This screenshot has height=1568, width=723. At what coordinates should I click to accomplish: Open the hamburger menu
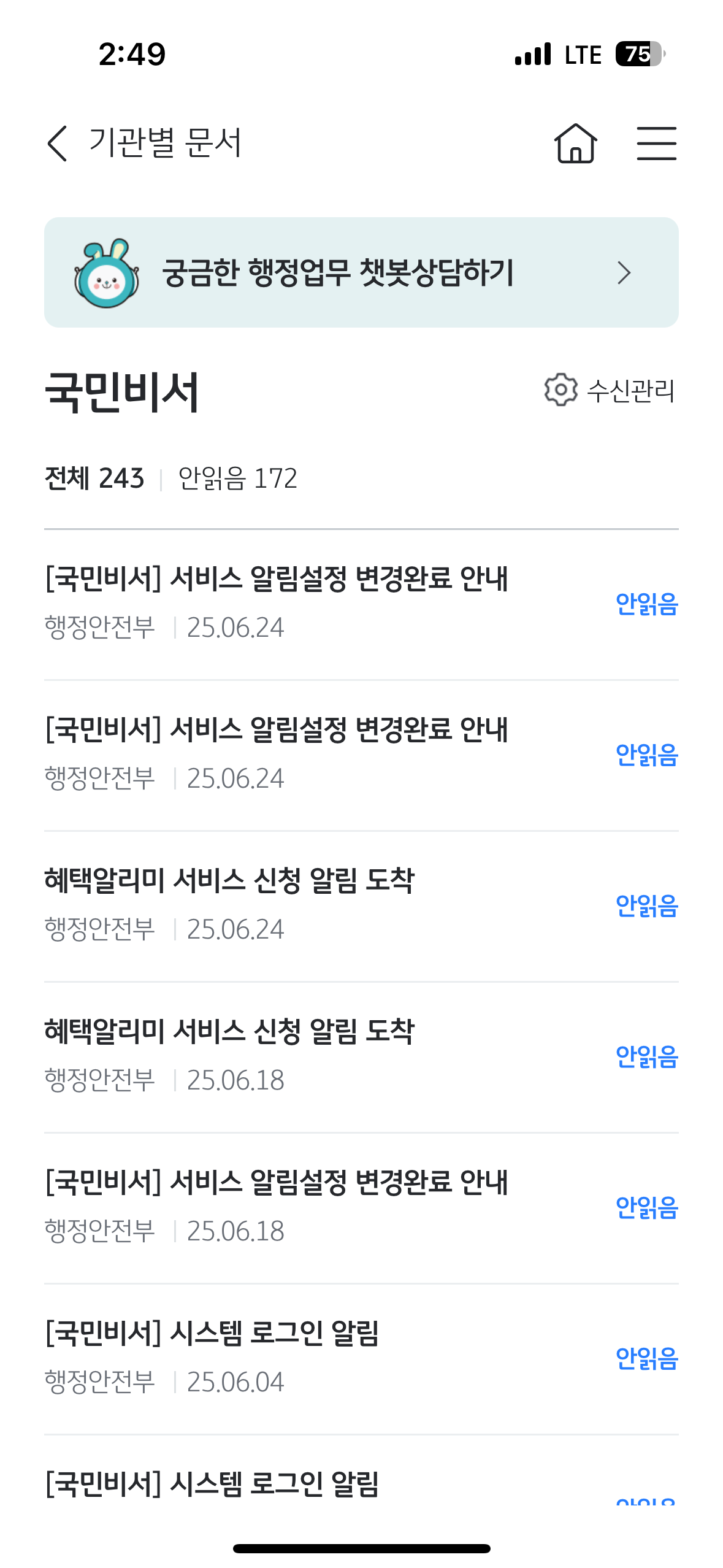click(x=656, y=144)
